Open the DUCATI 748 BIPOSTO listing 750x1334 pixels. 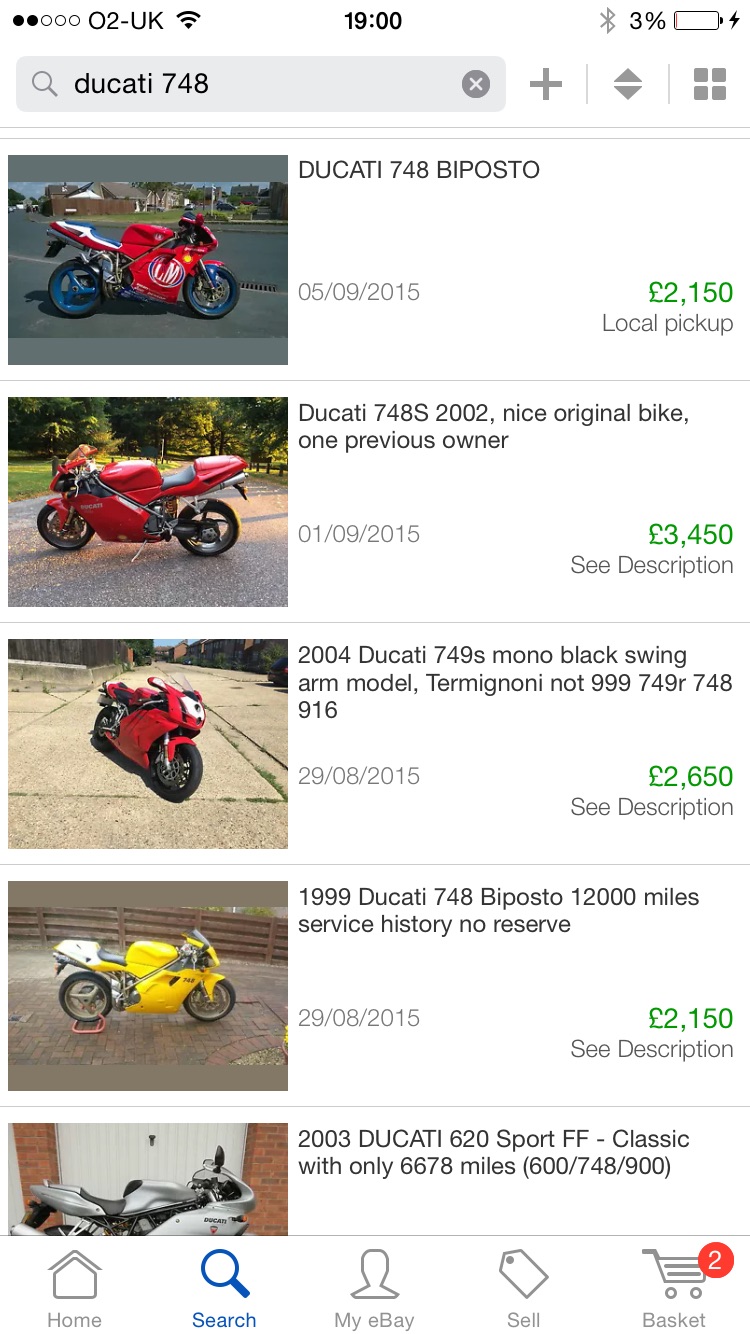tap(375, 260)
